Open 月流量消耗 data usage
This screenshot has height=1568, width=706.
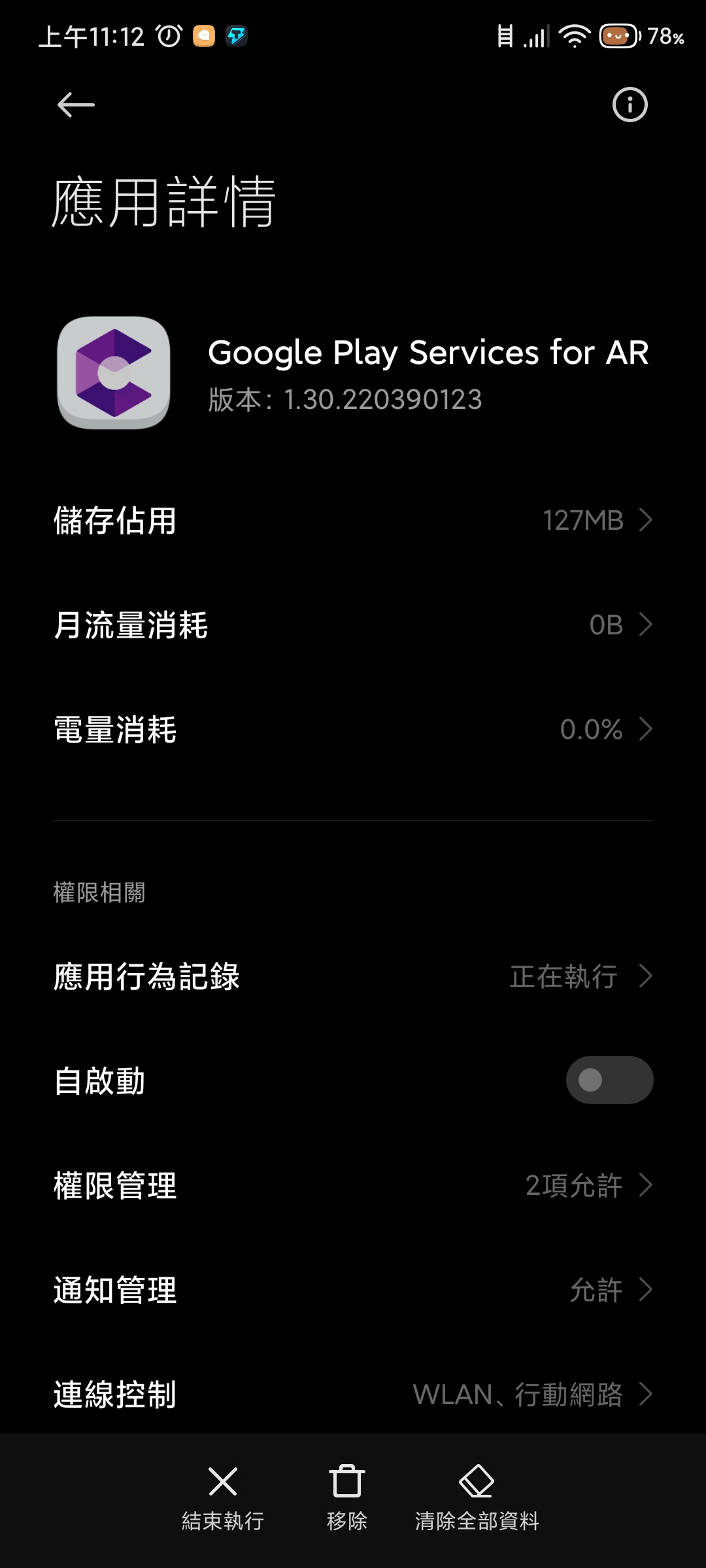[353, 625]
